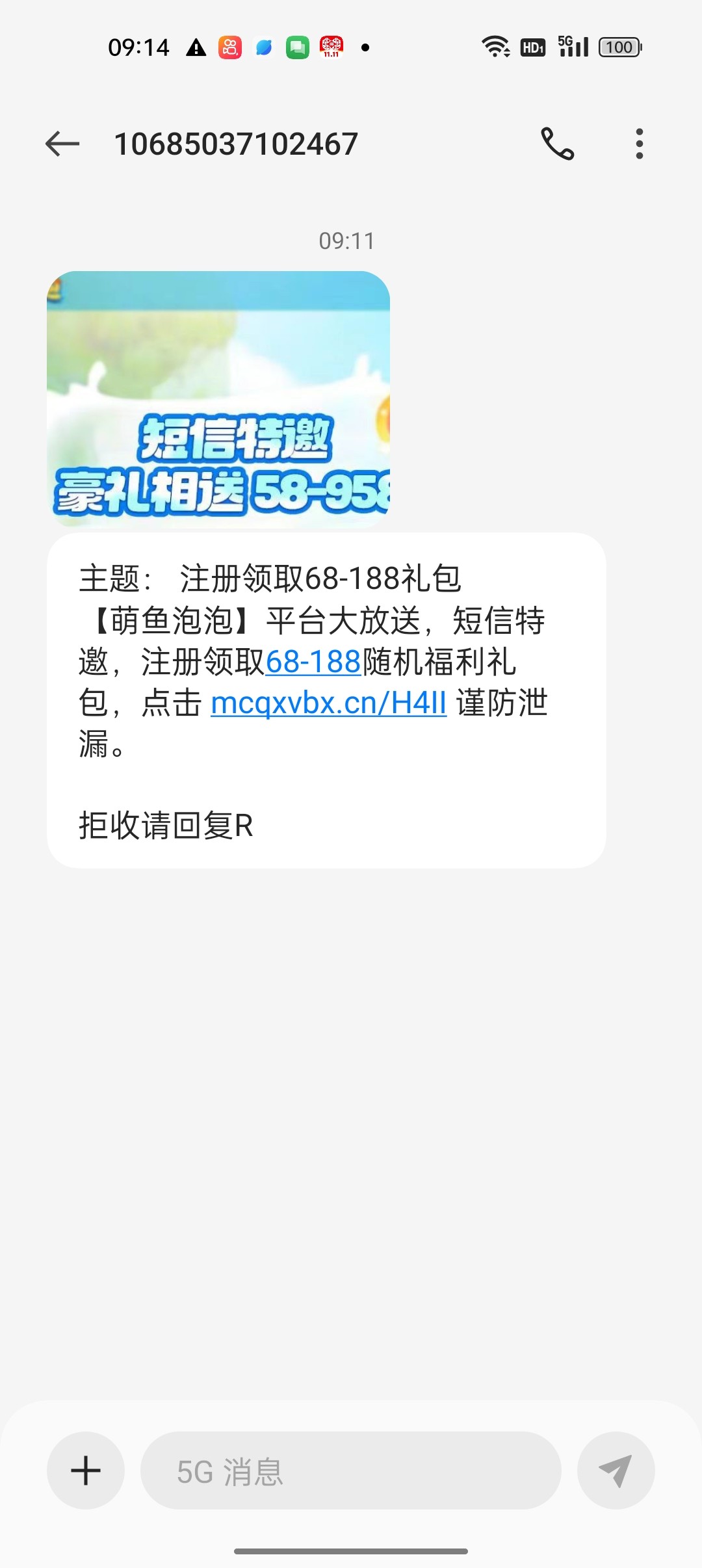Open the three-dot overflow menu
This screenshot has width=702, height=1568.
click(640, 144)
